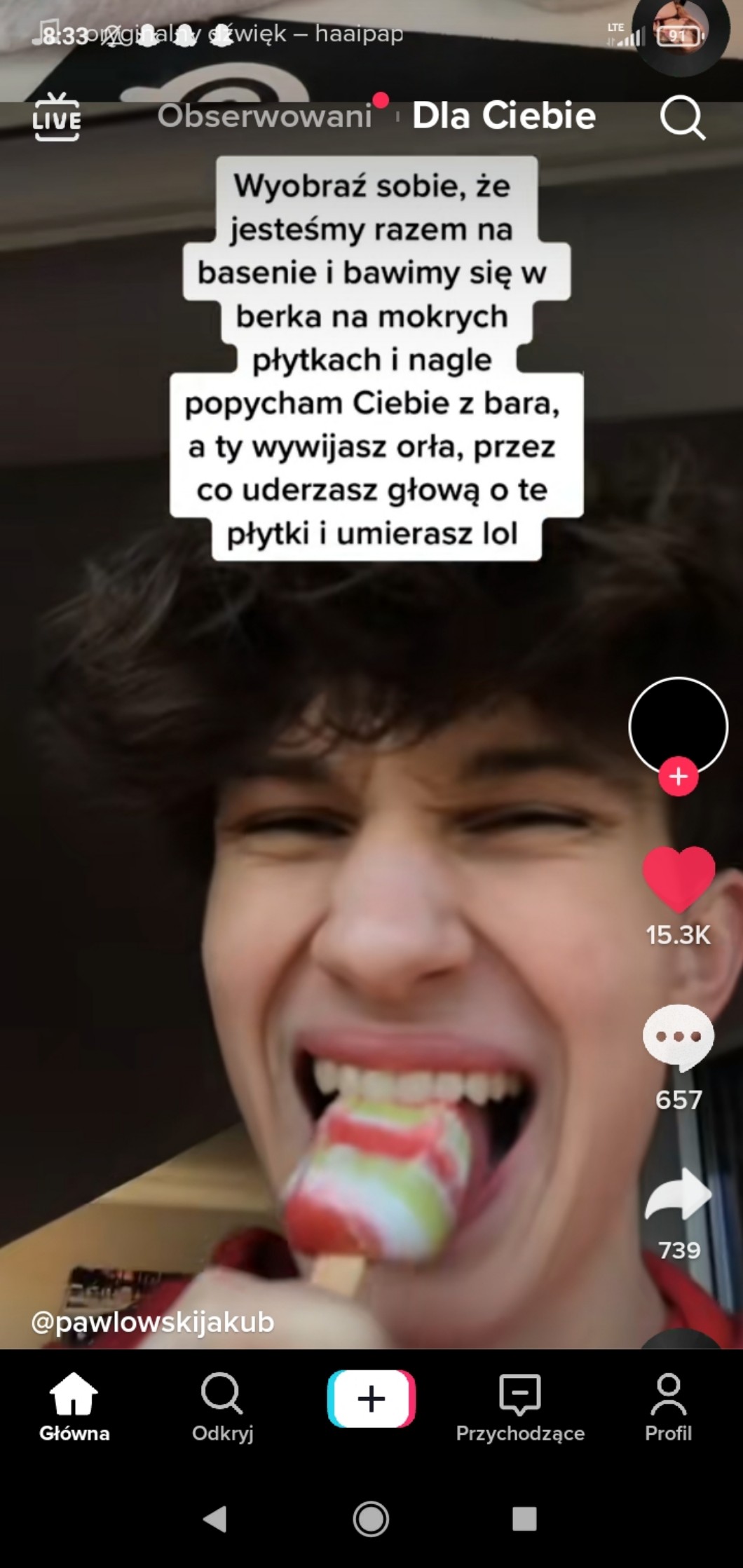
Task: Tap the system home button
Action: 371,1519
